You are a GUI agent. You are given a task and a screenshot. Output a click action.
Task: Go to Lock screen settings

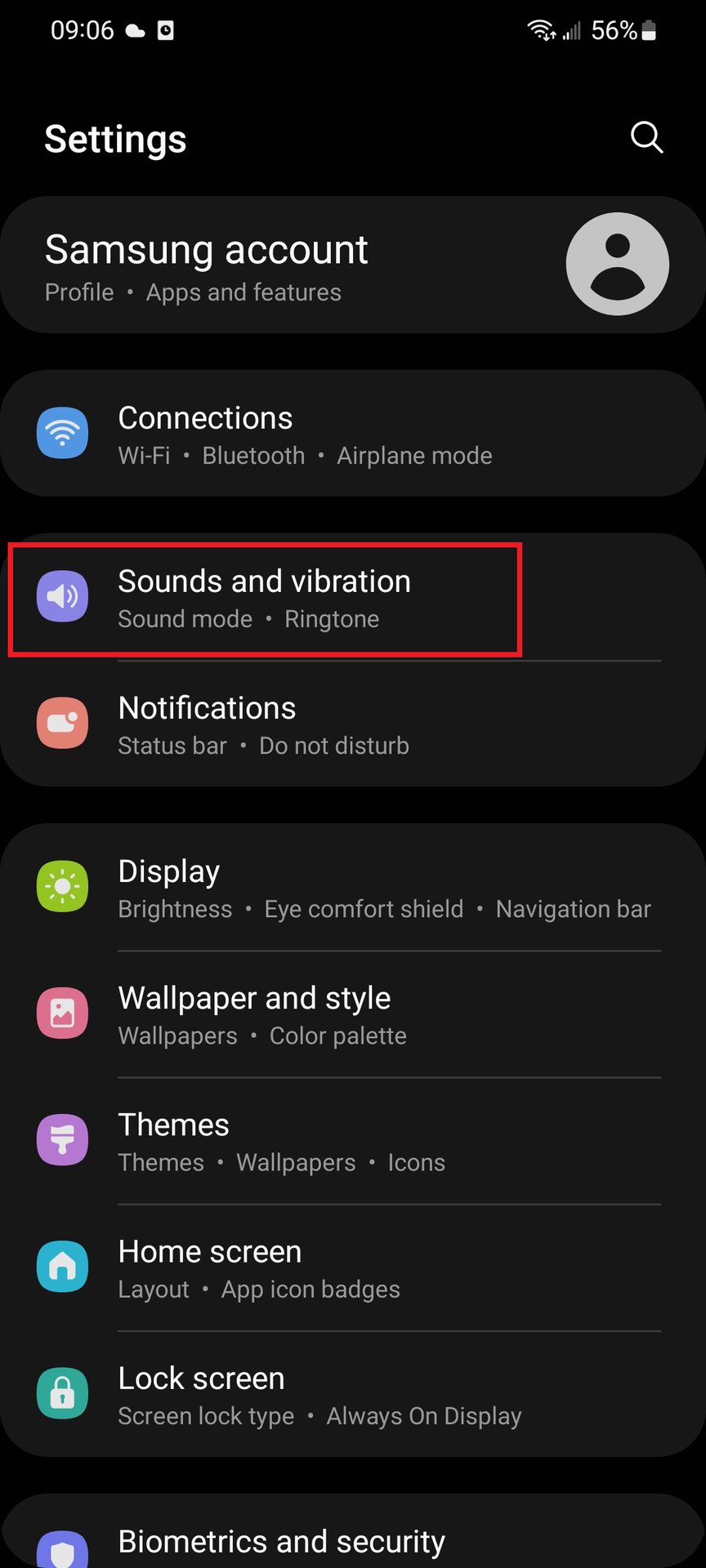[x=351, y=1395]
